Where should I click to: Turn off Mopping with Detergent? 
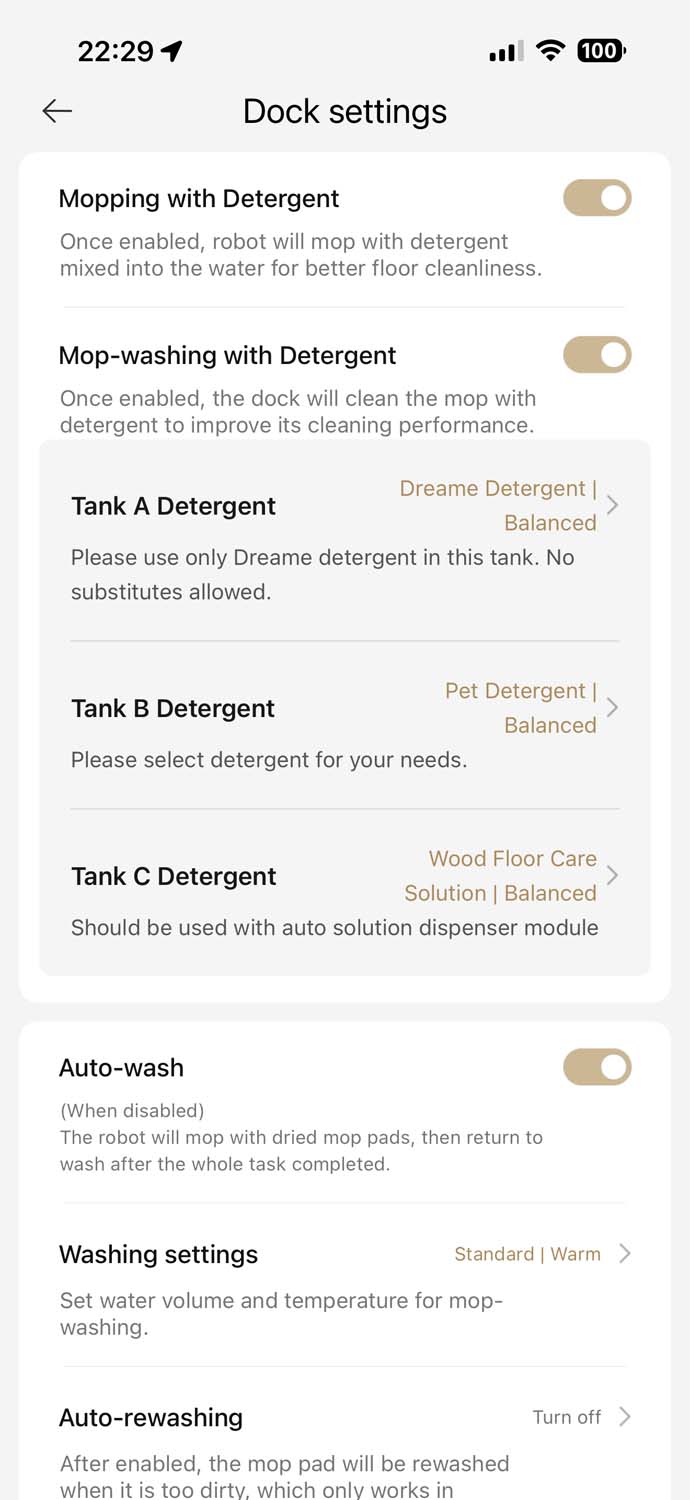597,198
